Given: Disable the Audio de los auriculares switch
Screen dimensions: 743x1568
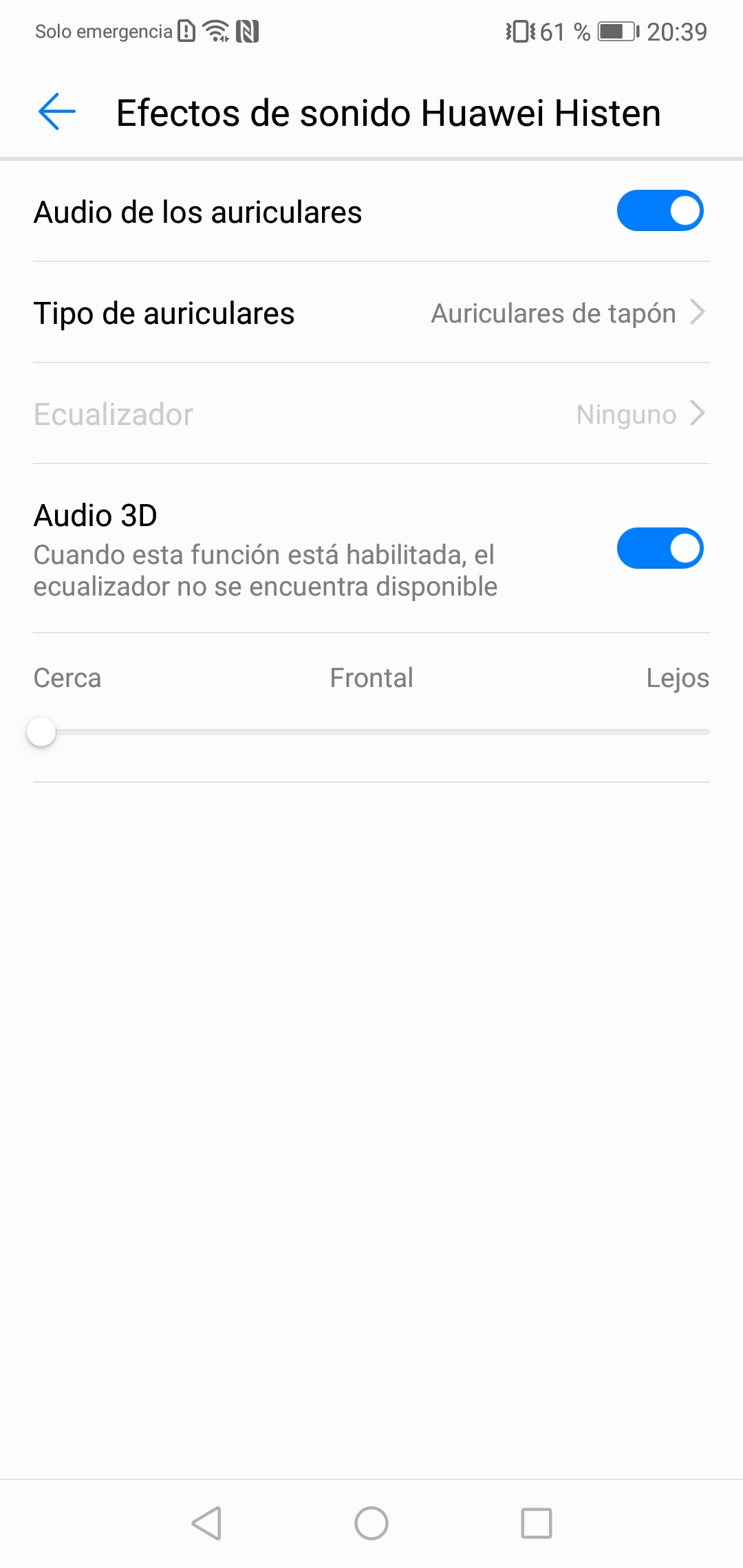Looking at the screenshot, I should point(660,211).
